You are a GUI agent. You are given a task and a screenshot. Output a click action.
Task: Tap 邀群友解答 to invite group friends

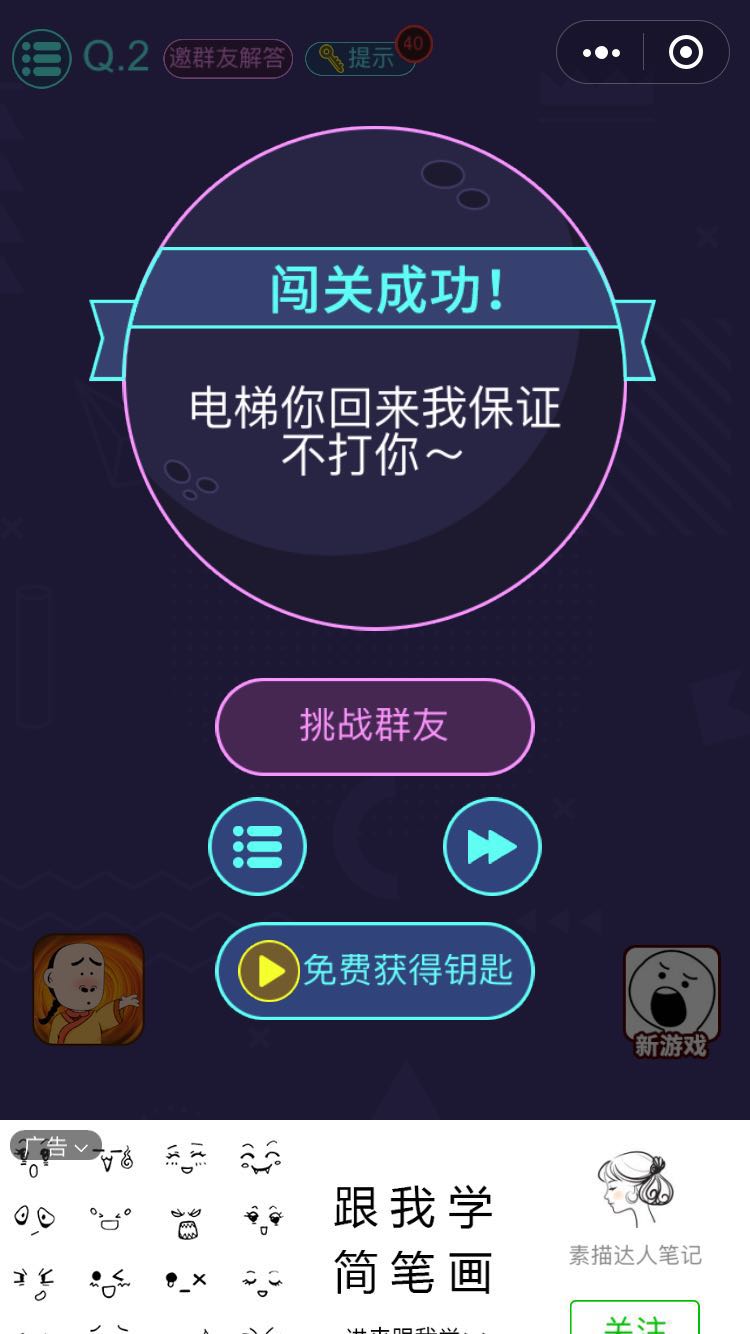pos(228,58)
